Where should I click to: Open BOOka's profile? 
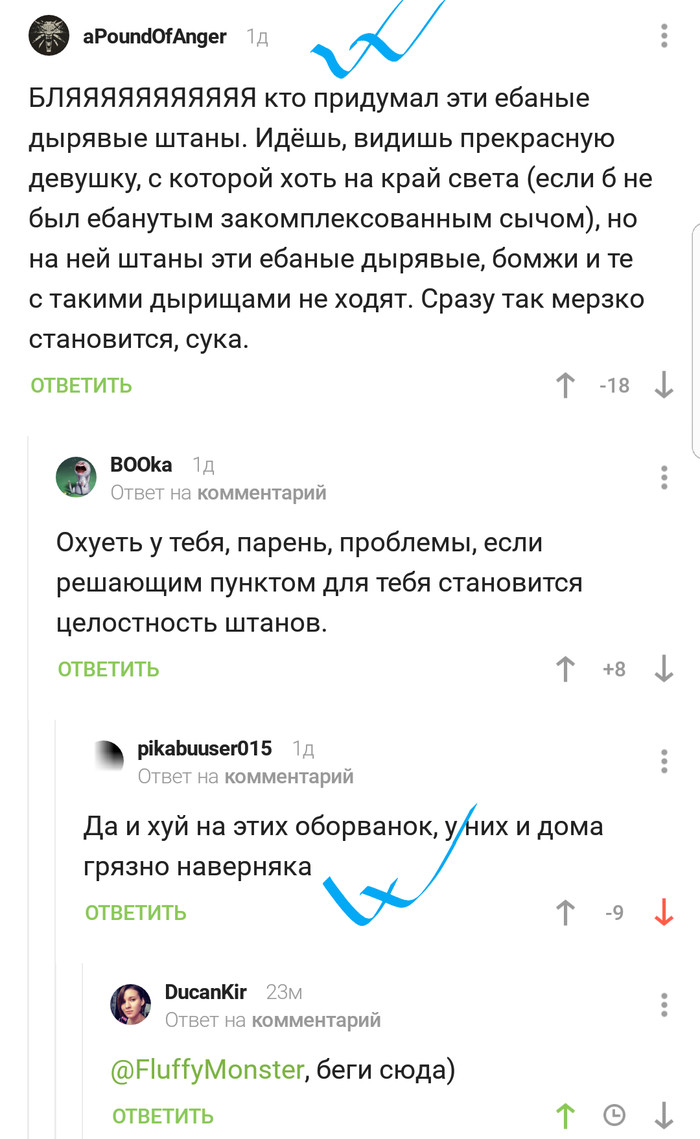click(140, 465)
